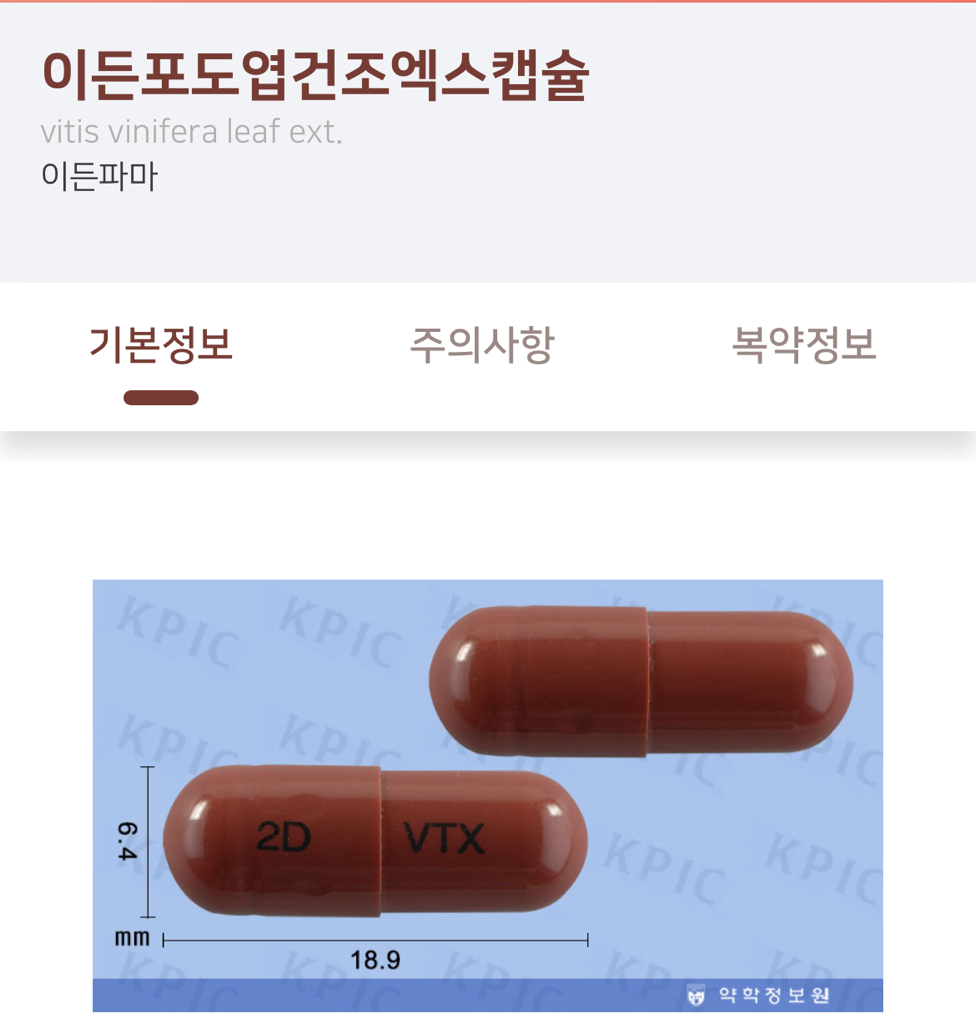Viewport: 976px width, 1024px height.
Task: Switch to the 주의사항 tab
Action: click(x=482, y=346)
